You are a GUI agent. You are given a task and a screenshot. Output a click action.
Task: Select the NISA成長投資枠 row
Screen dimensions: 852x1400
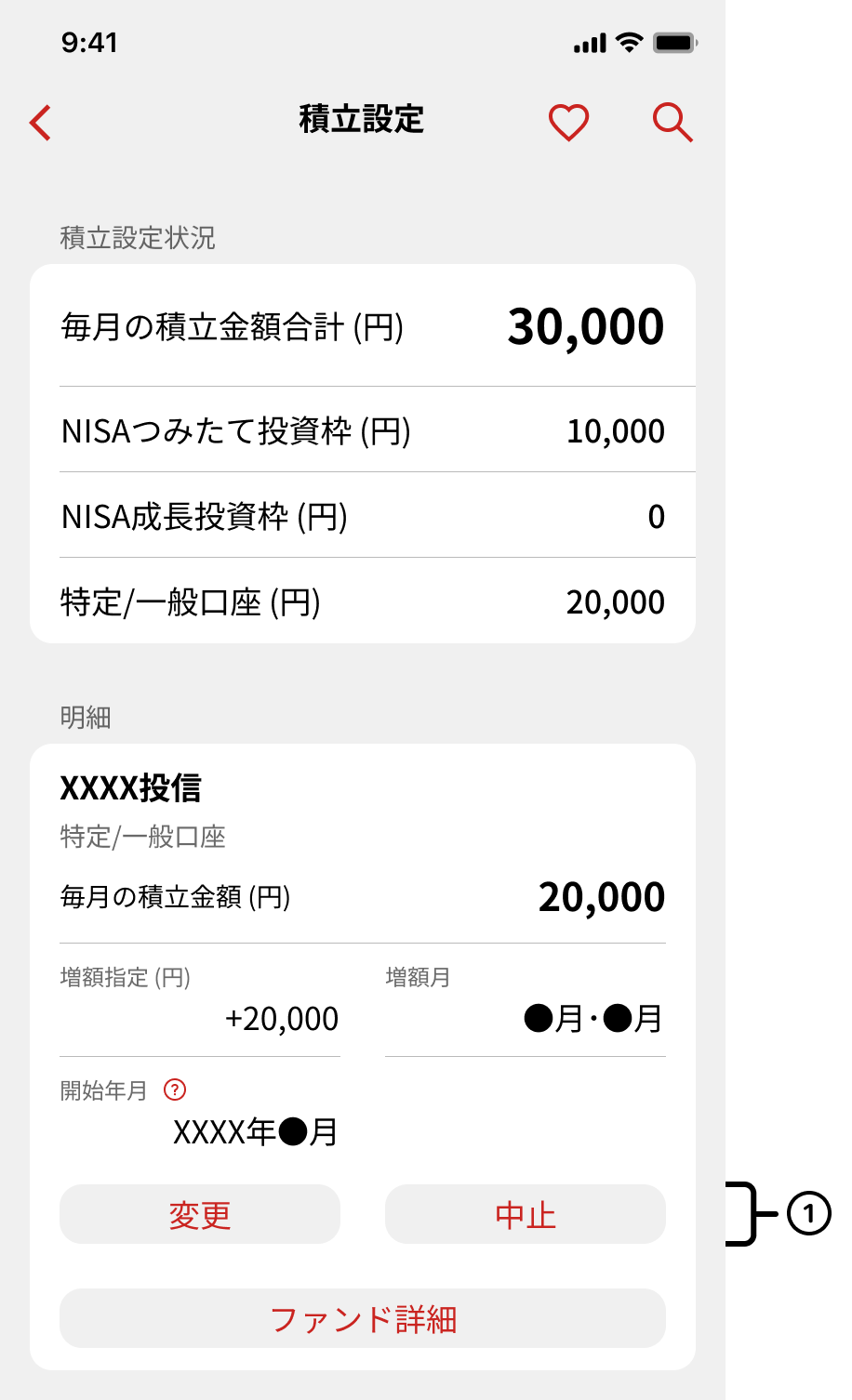click(362, 515)
